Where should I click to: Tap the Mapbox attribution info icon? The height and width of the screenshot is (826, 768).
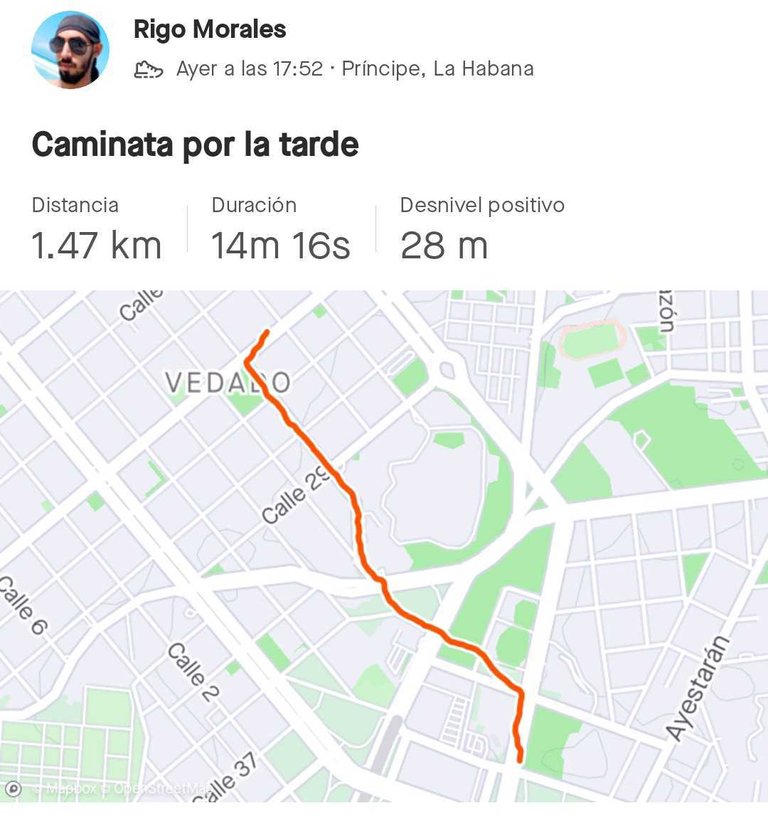click(13, 789)
